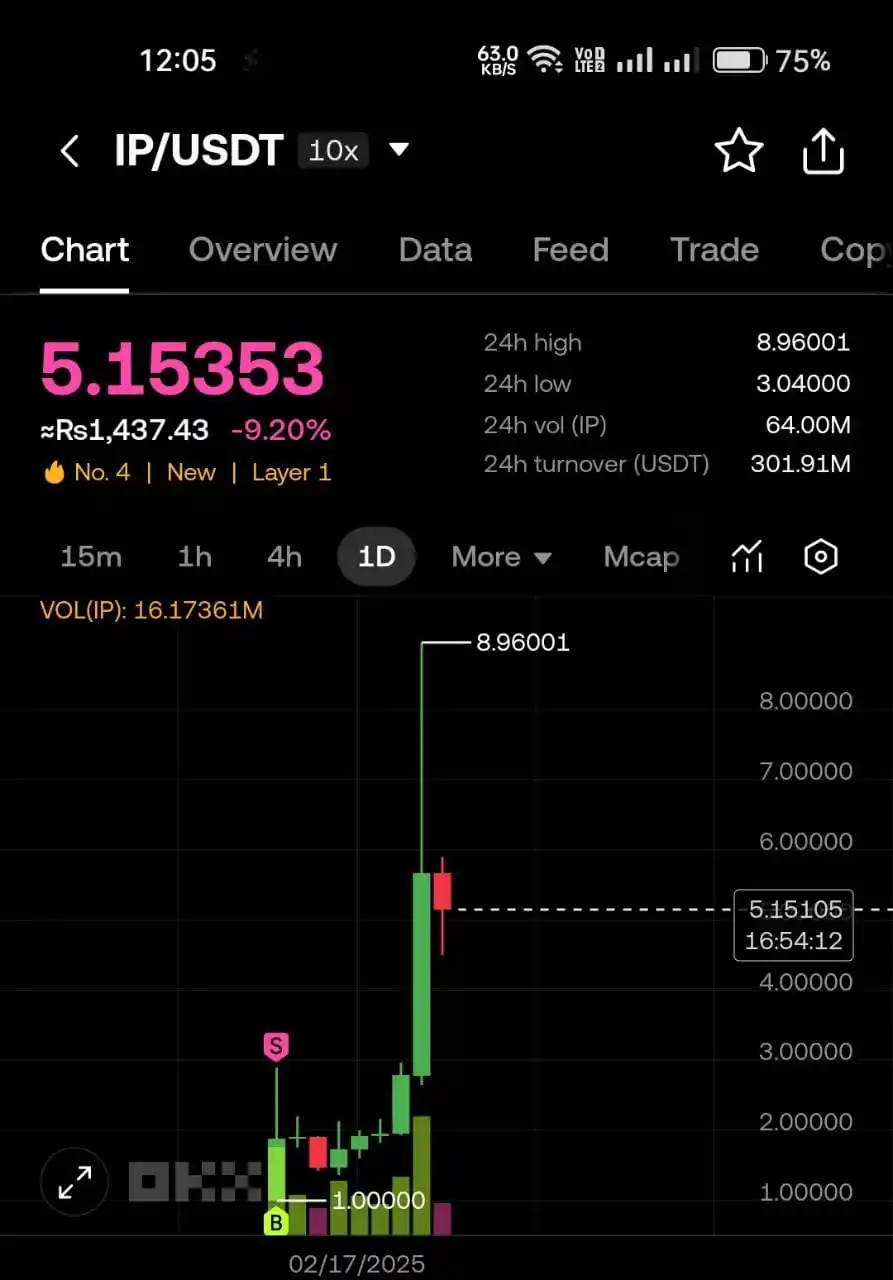The width and height of the screenshot is (893, 1280).
Task: Open the IP/USDT pair dropdown
Action: coord(398,150)
